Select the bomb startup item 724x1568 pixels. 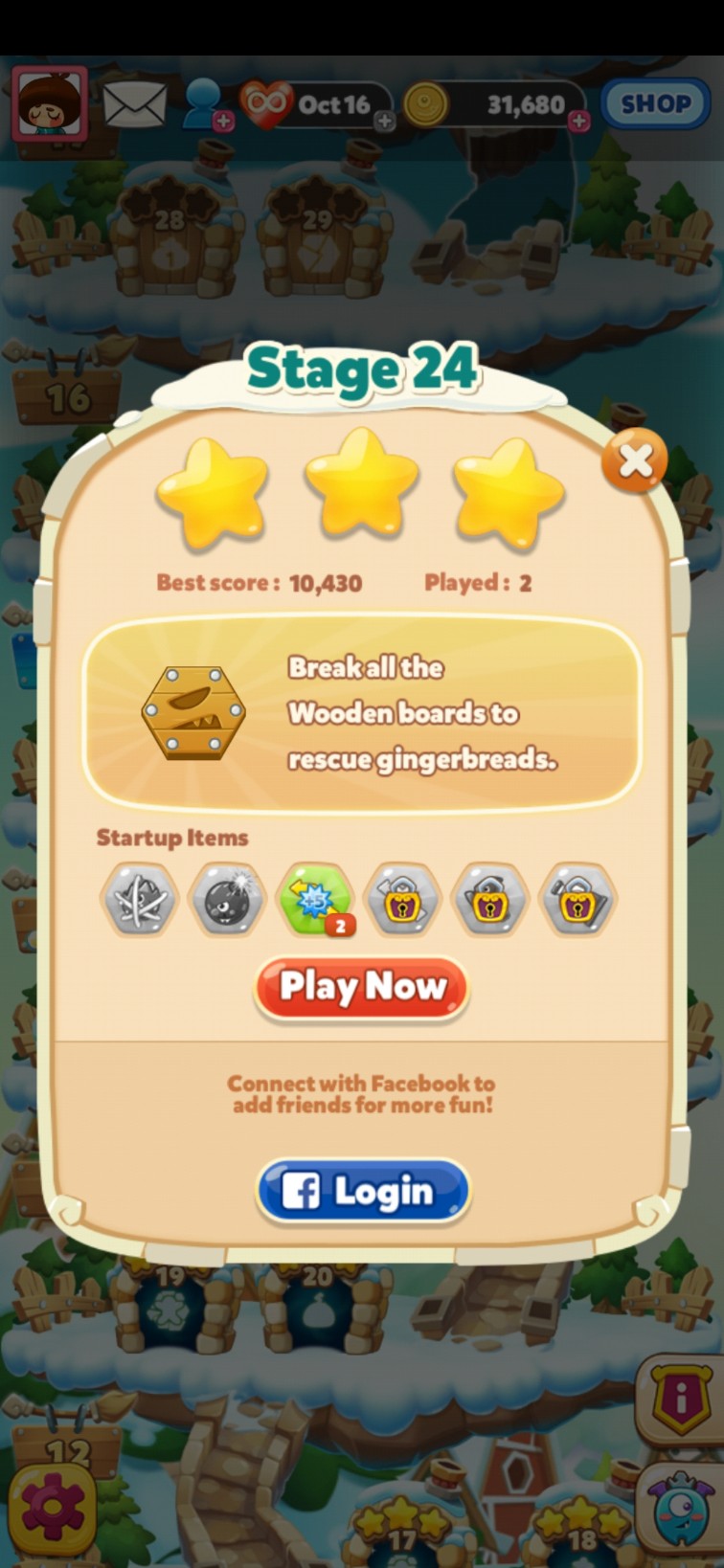tap(227, 899)
